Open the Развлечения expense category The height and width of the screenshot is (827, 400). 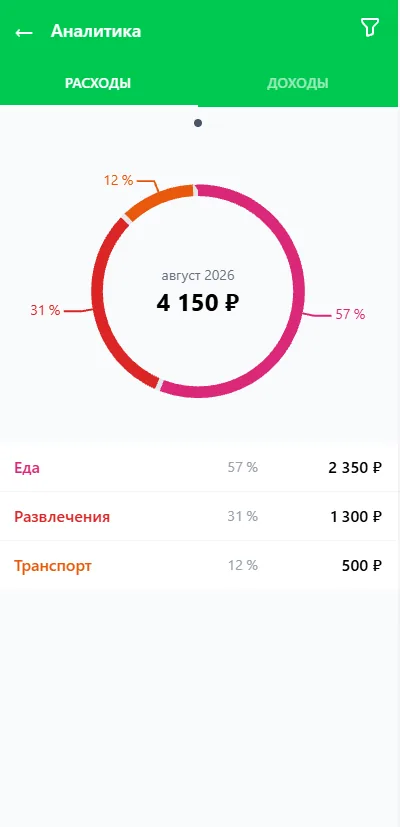tap(198, 516)
